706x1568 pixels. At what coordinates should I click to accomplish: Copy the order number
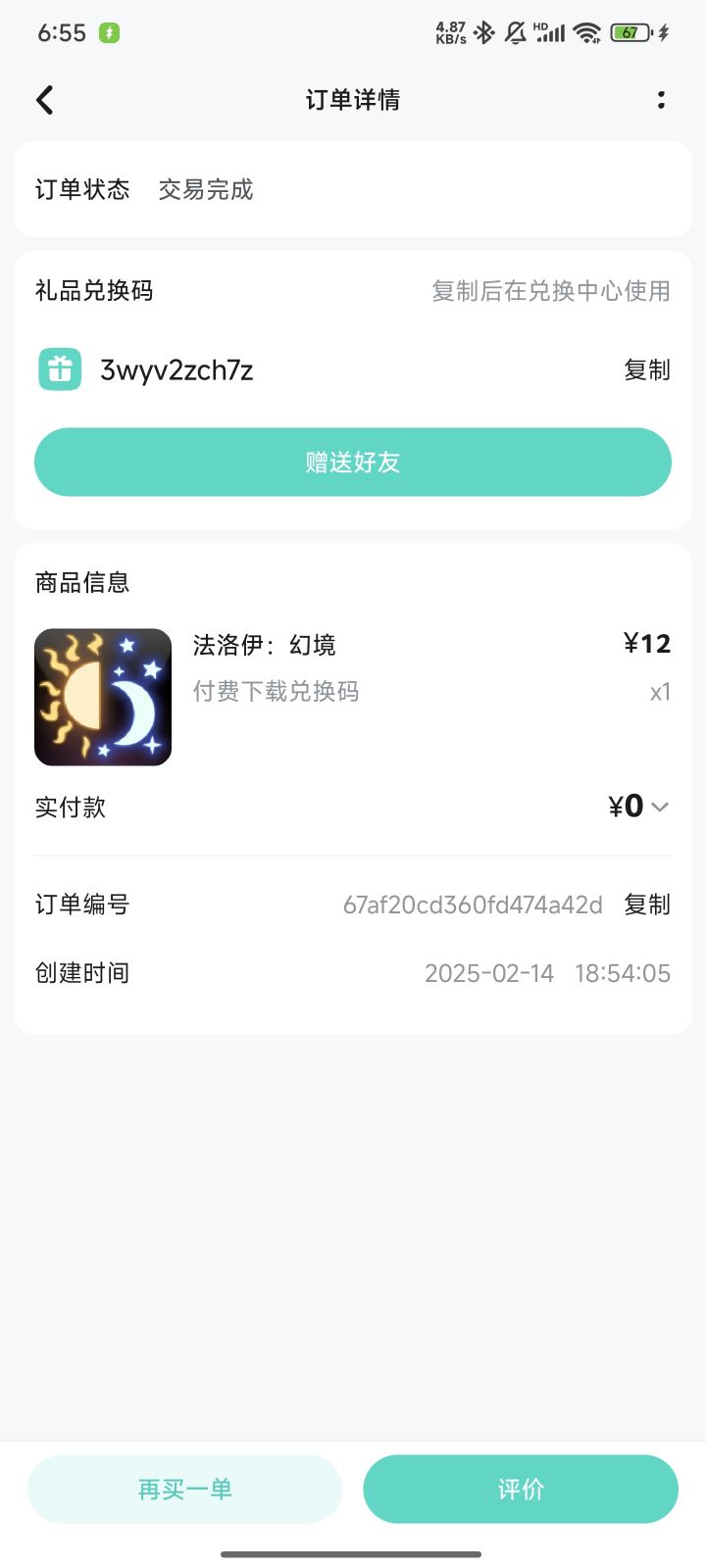click(646, 905)
